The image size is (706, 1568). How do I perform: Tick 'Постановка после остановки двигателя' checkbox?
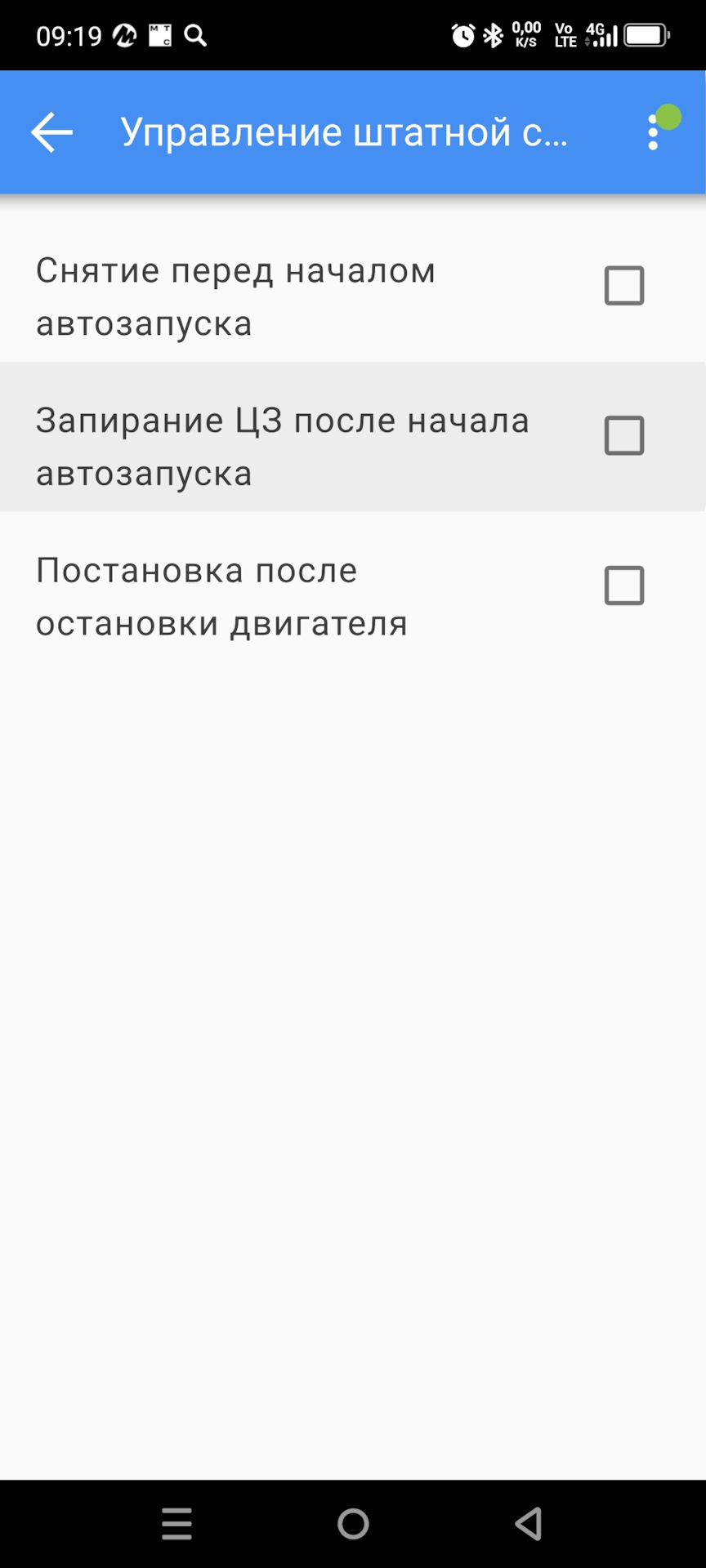[x=624, y=586]
